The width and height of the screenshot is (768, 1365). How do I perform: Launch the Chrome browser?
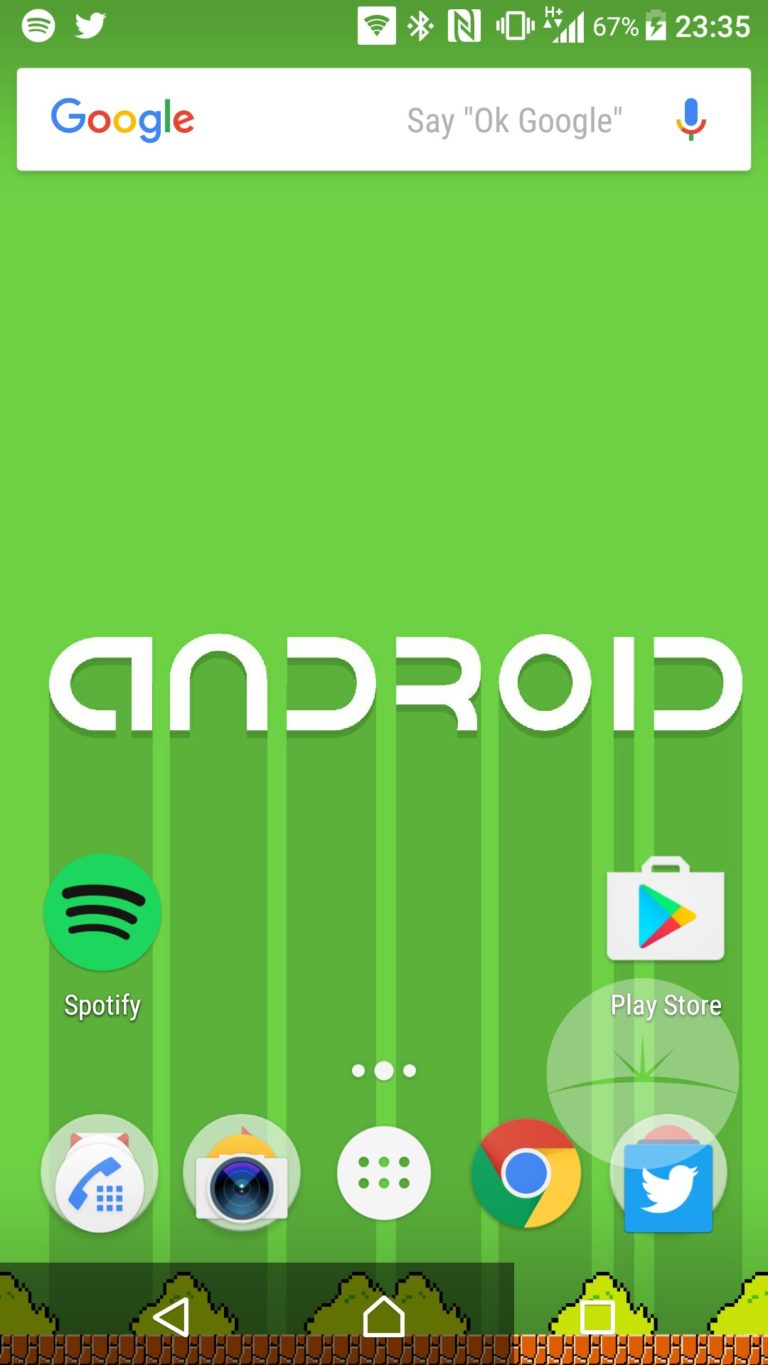pos(526,1173)
